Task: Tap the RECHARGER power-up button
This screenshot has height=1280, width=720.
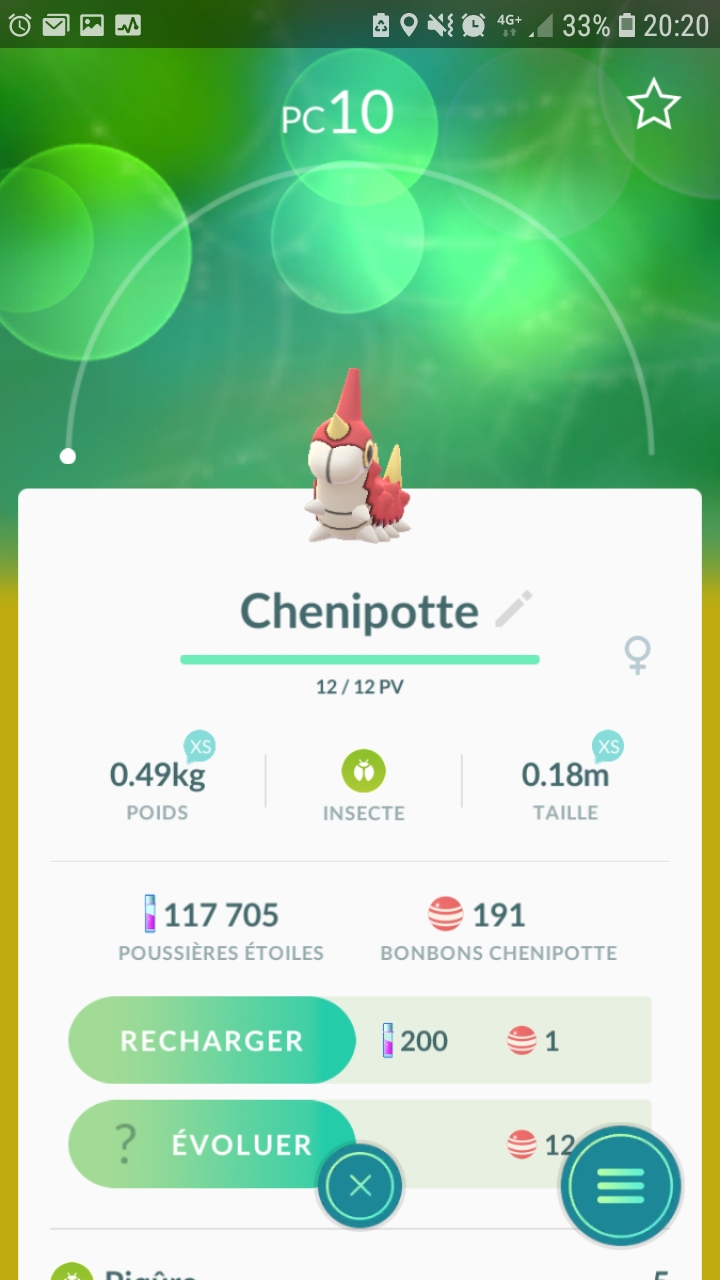Action: pyautogui.click(x=212, y=1040)
